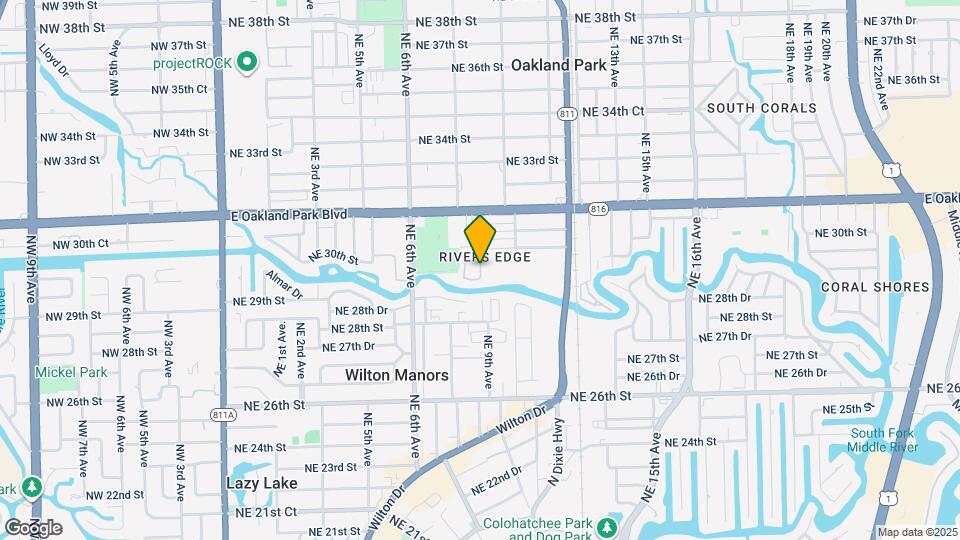This screenshot has height=540, width=960.
Task: Open Colohatchee Park and Dog Park pin
Action: (606, 527)
